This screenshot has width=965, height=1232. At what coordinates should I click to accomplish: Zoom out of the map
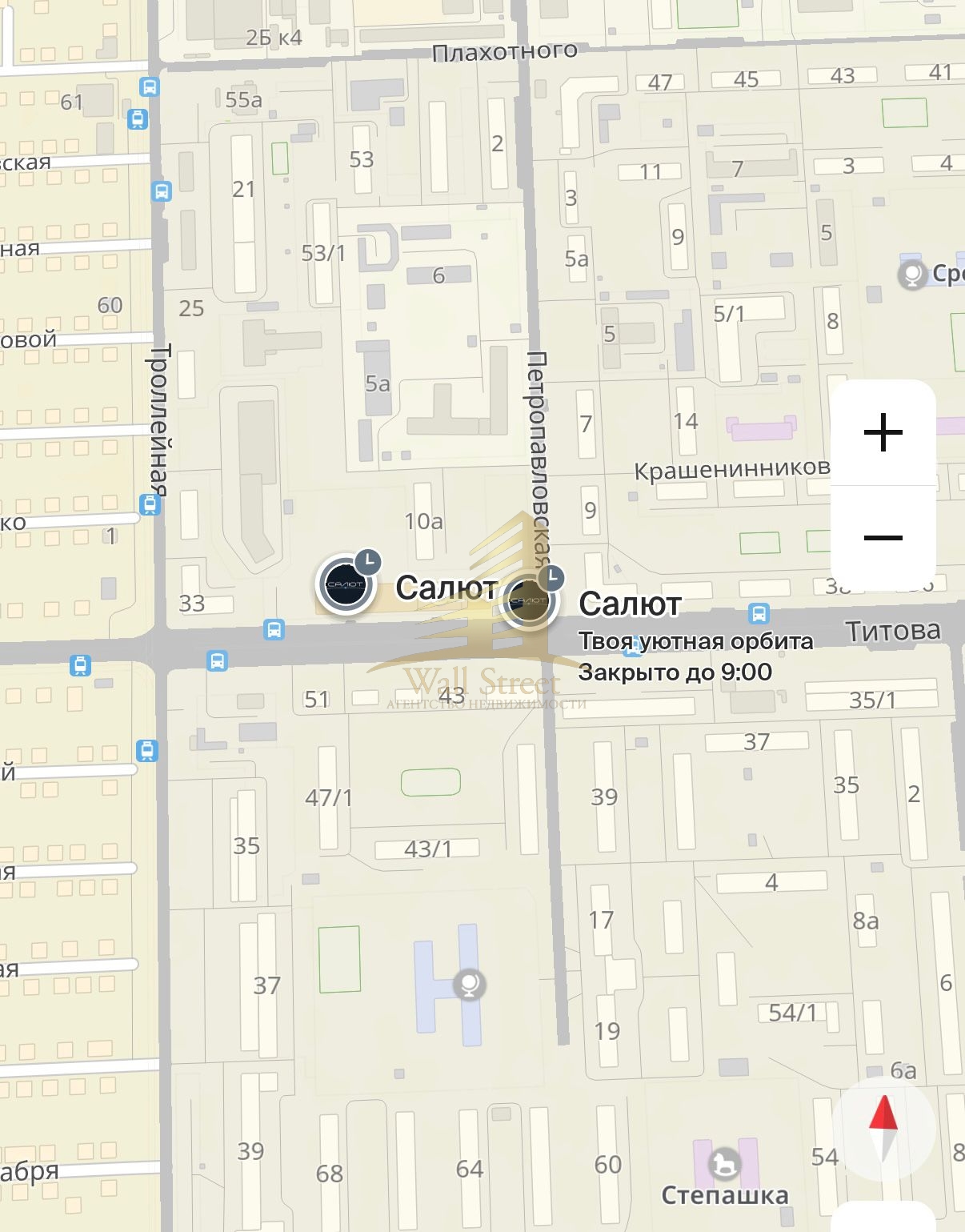[x=883, y=537]
